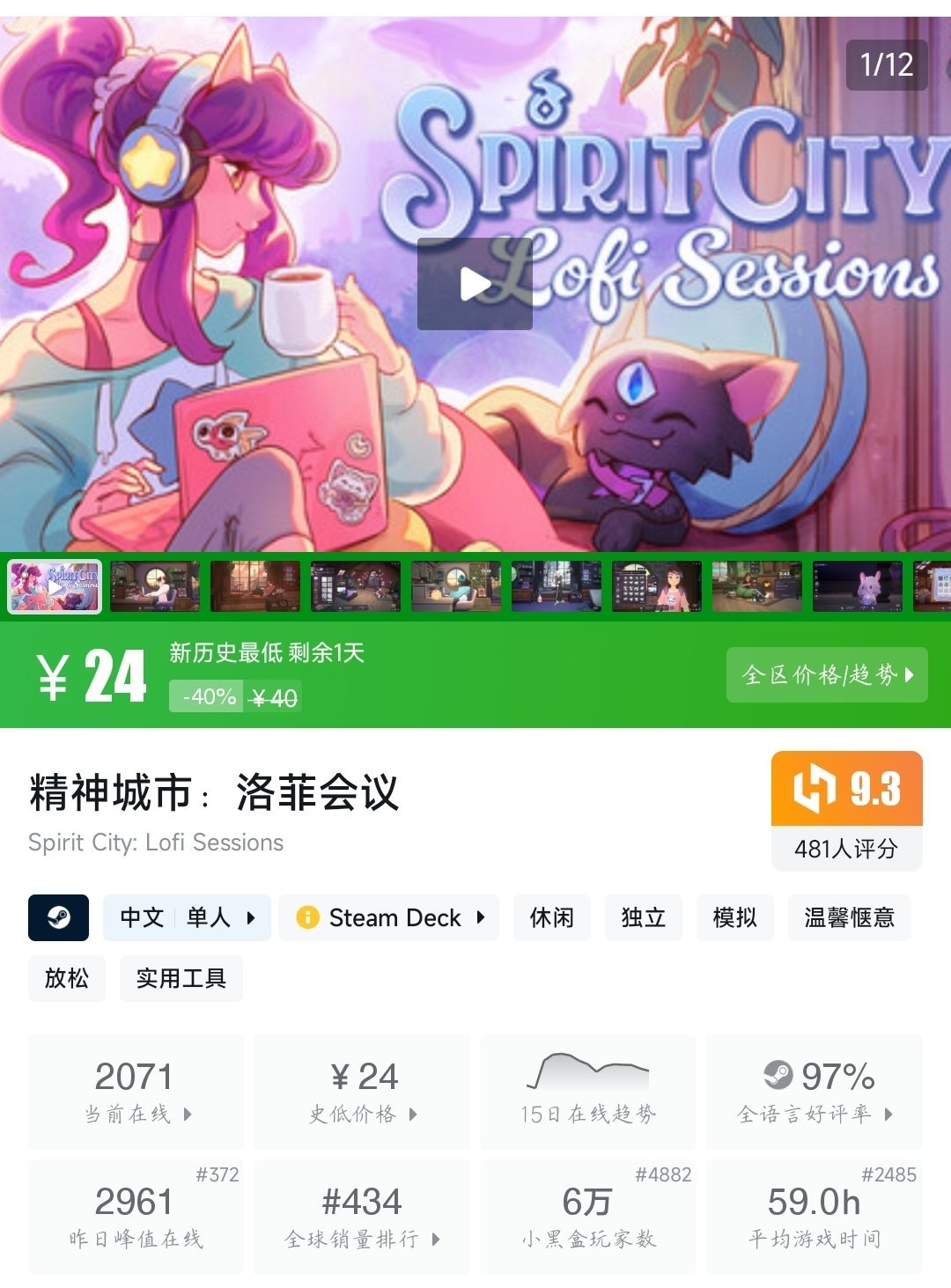The image size is (951, 1288).
Task: Open the 全区价格/趋势 price trend button
Action: 826,675
